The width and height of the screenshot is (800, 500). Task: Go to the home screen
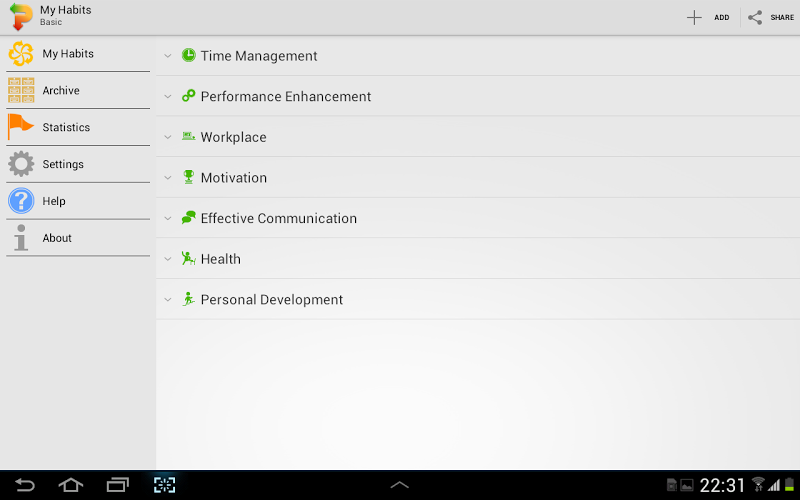[71, 485]
